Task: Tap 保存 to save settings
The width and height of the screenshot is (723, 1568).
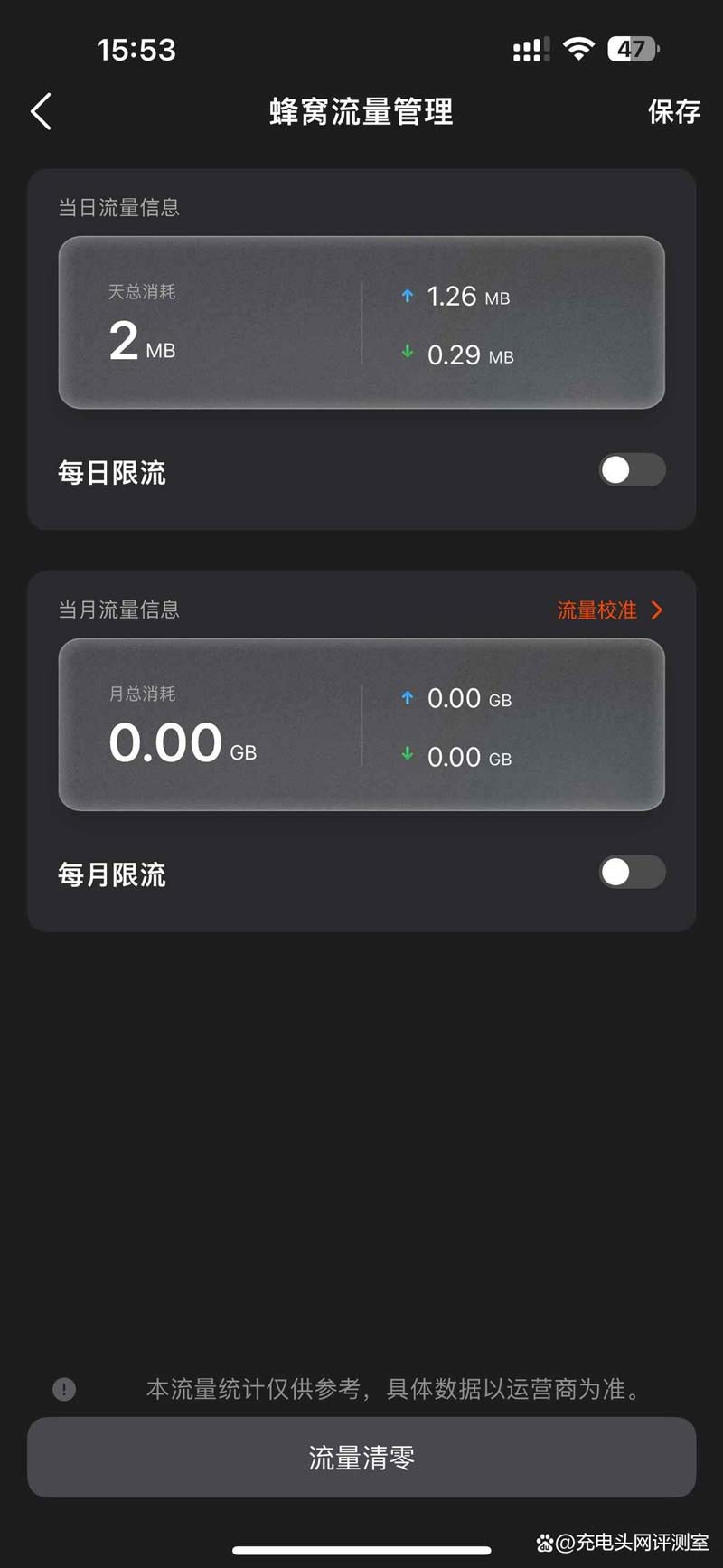Action: (x=673, y=112)
